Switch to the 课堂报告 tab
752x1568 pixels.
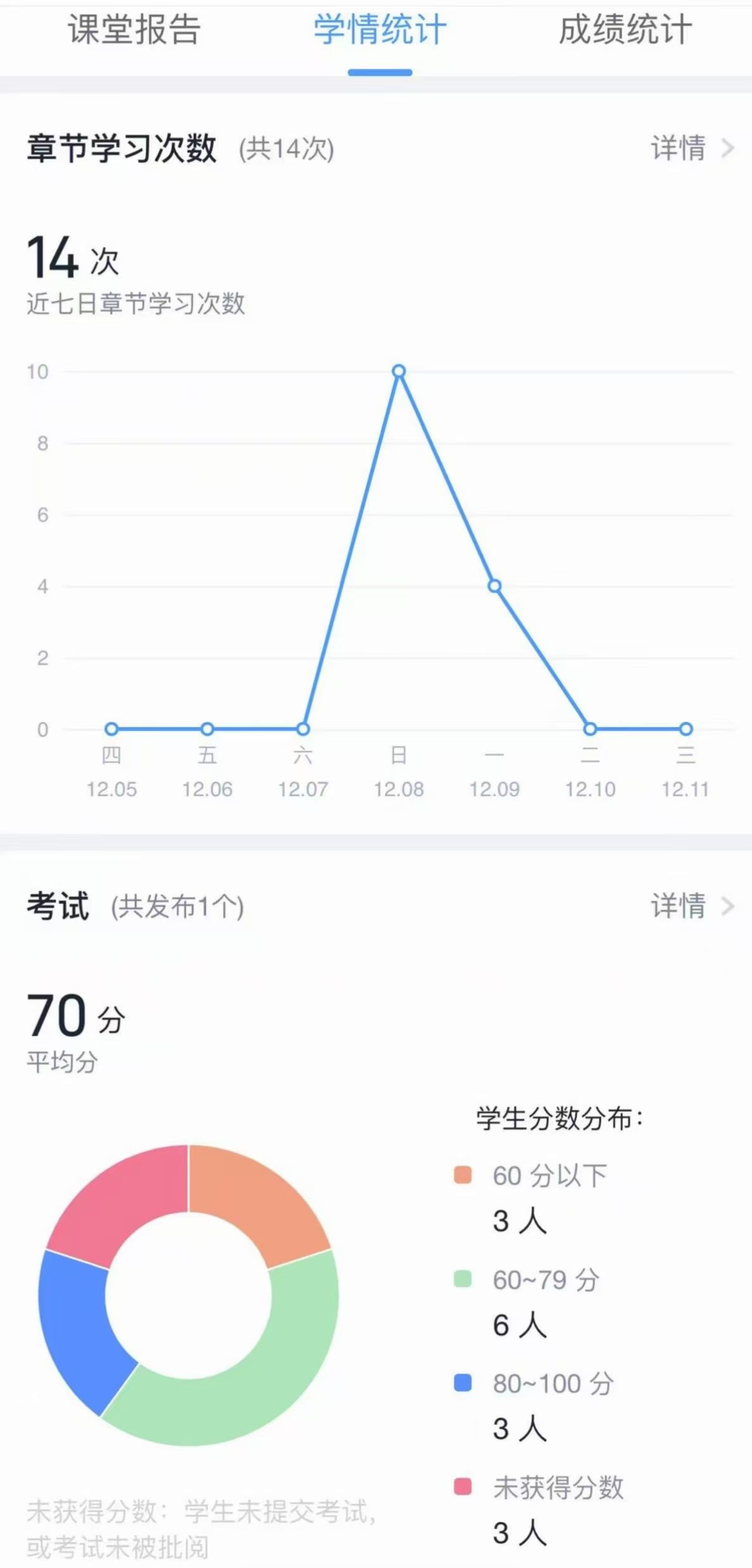[x=134, y=30]
